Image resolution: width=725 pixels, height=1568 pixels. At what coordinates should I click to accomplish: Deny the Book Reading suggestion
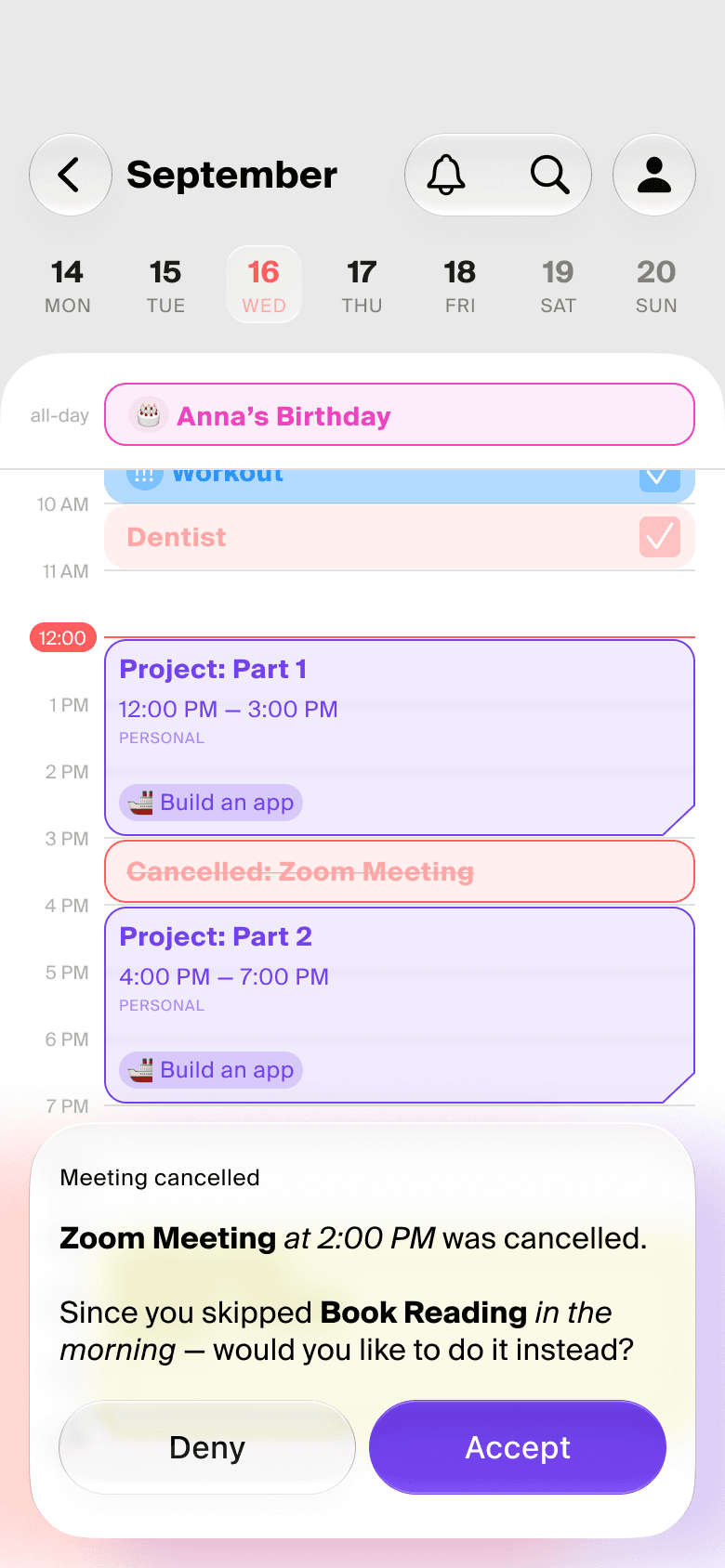click(x=207, y=1447)
